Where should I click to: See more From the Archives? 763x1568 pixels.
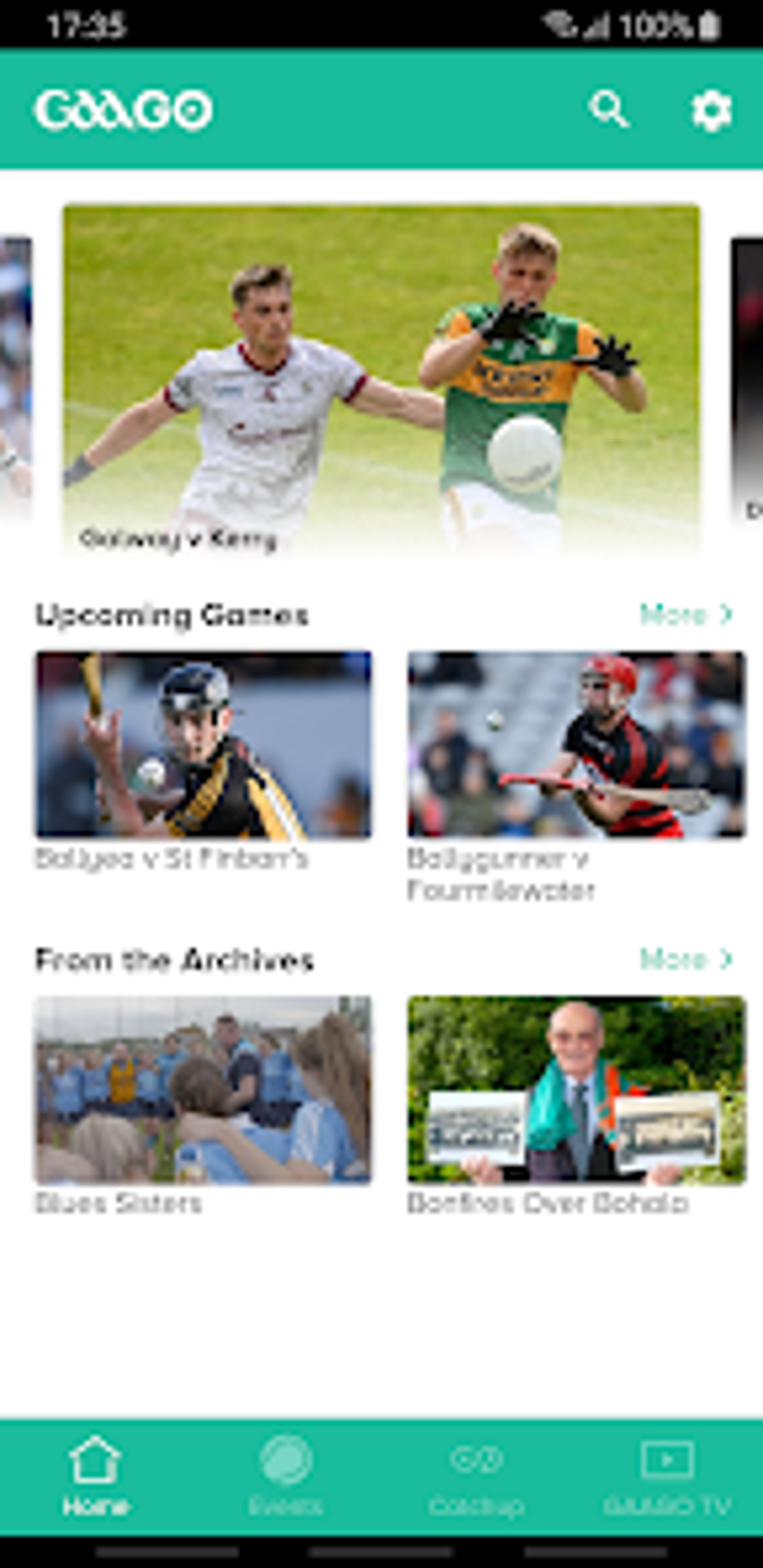pyautogui.click(x=685, y=959)
